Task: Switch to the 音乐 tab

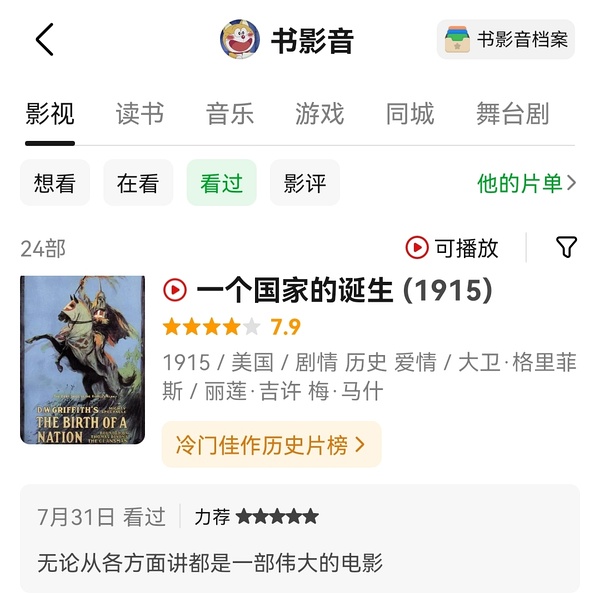Action: pos(230,114)
